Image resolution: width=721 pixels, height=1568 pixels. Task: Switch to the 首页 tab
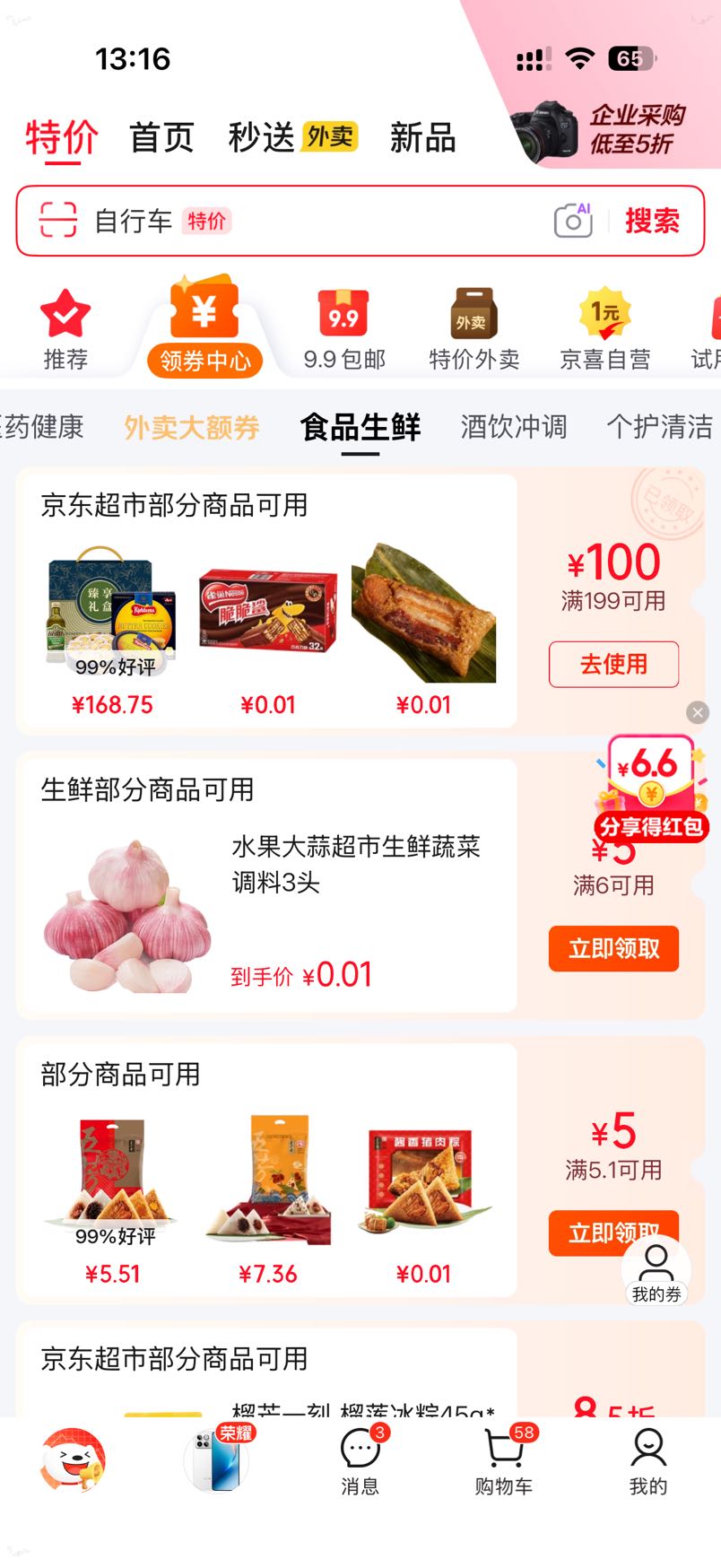161,138
